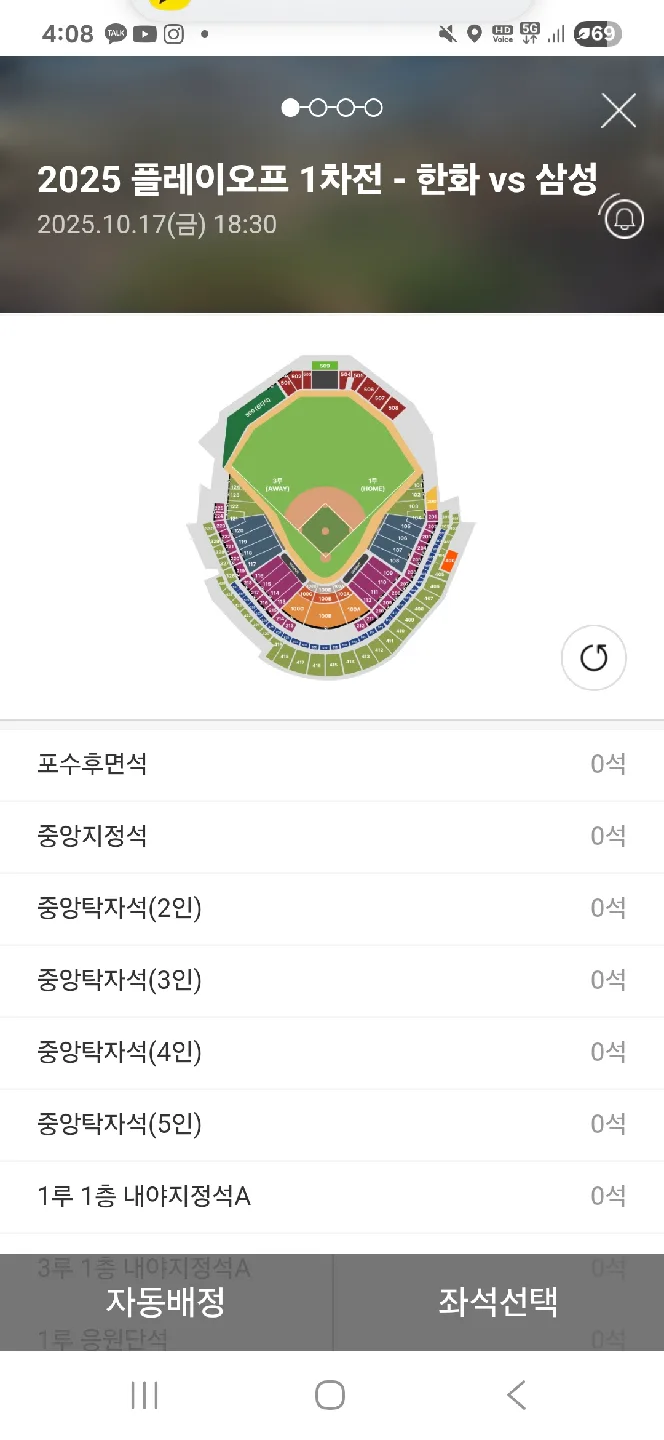Choose 중앙탁자석(5인) seating
The height and width of the screenshot is (1440, 664).
[331, 1125]
